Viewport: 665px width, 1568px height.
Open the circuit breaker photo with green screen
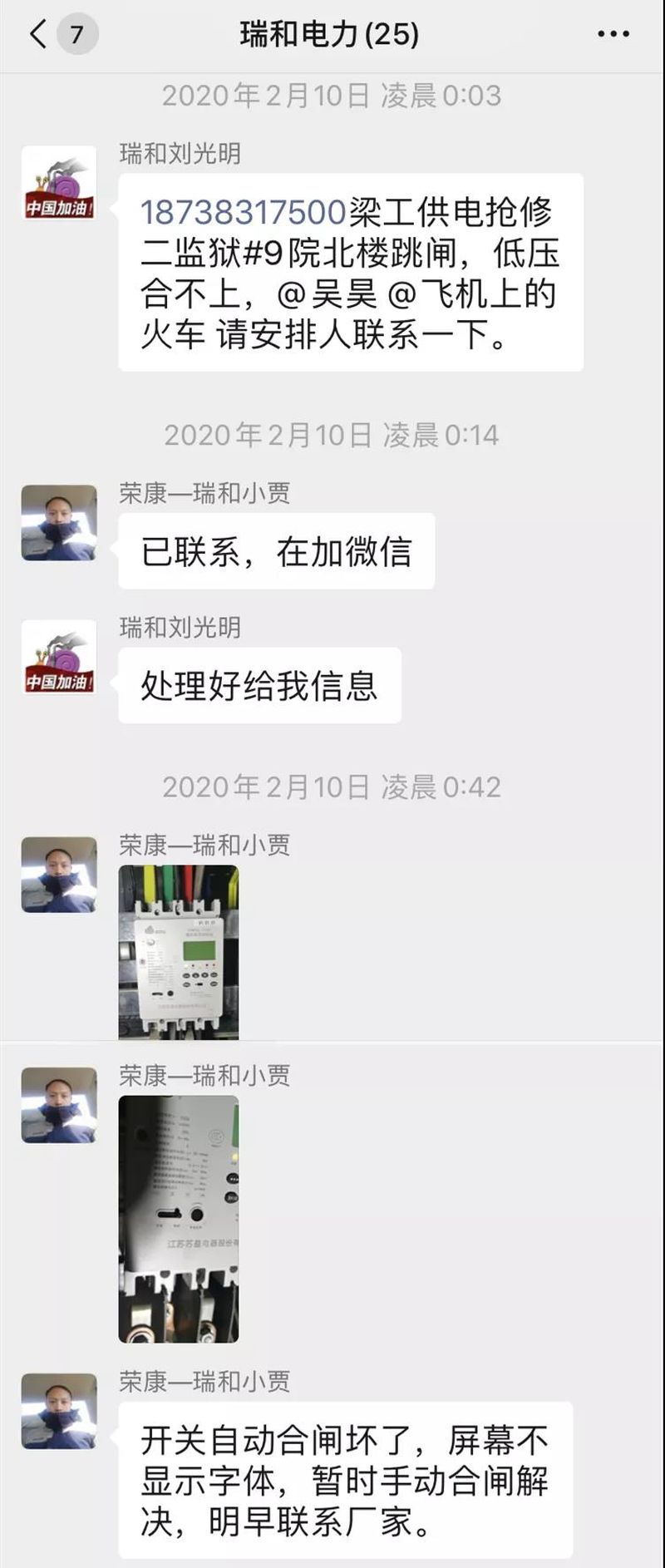179,952
